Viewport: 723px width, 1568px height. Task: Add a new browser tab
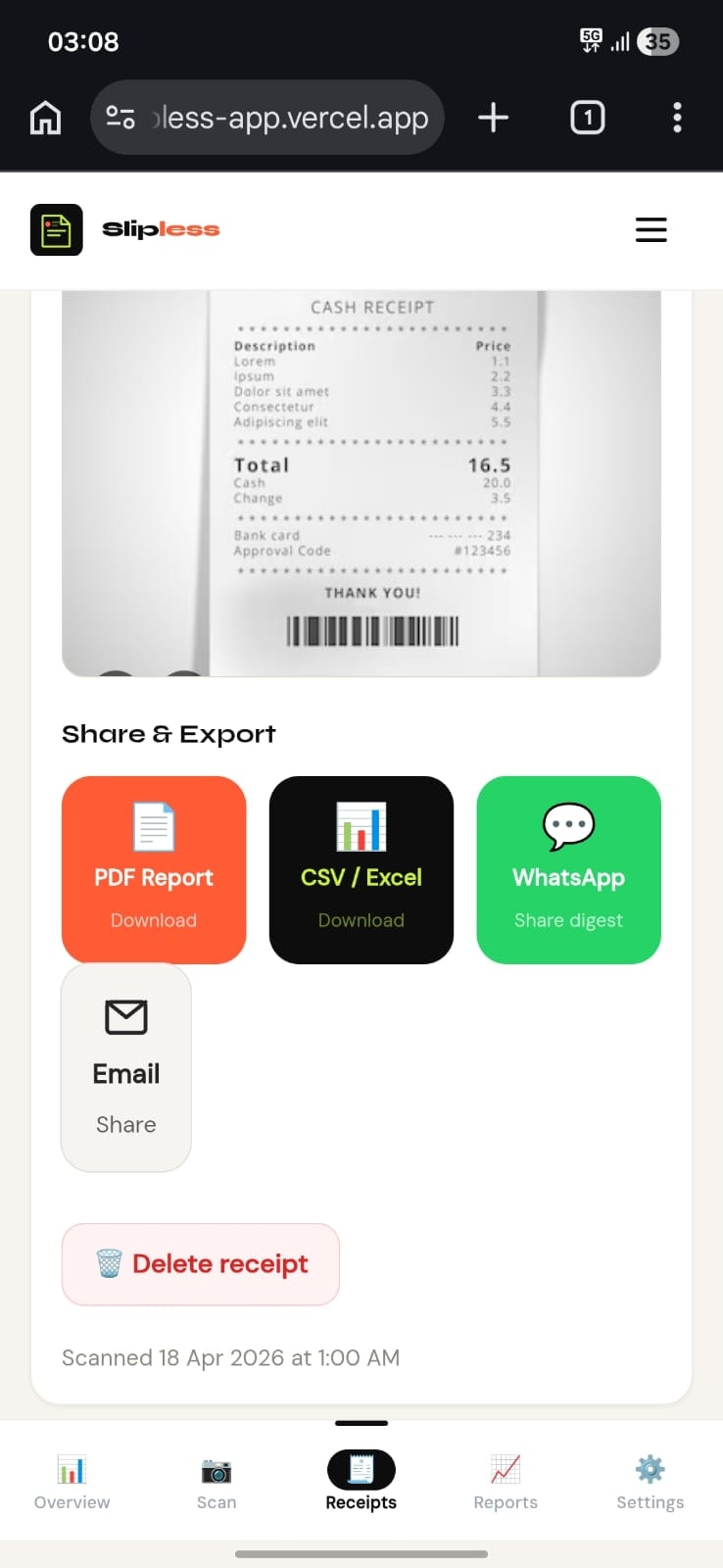[x=493, y=118]
